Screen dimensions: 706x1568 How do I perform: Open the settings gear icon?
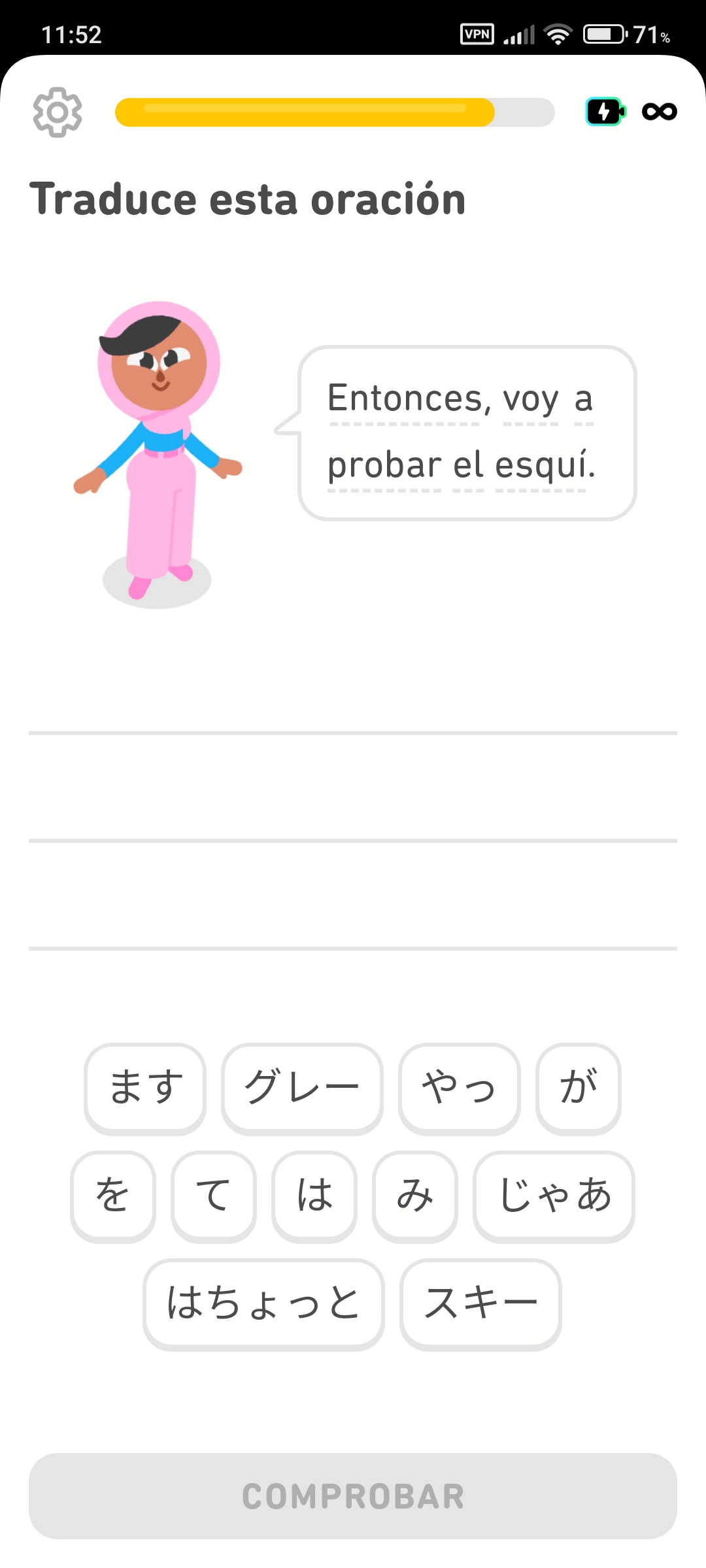tap(58, 112)
